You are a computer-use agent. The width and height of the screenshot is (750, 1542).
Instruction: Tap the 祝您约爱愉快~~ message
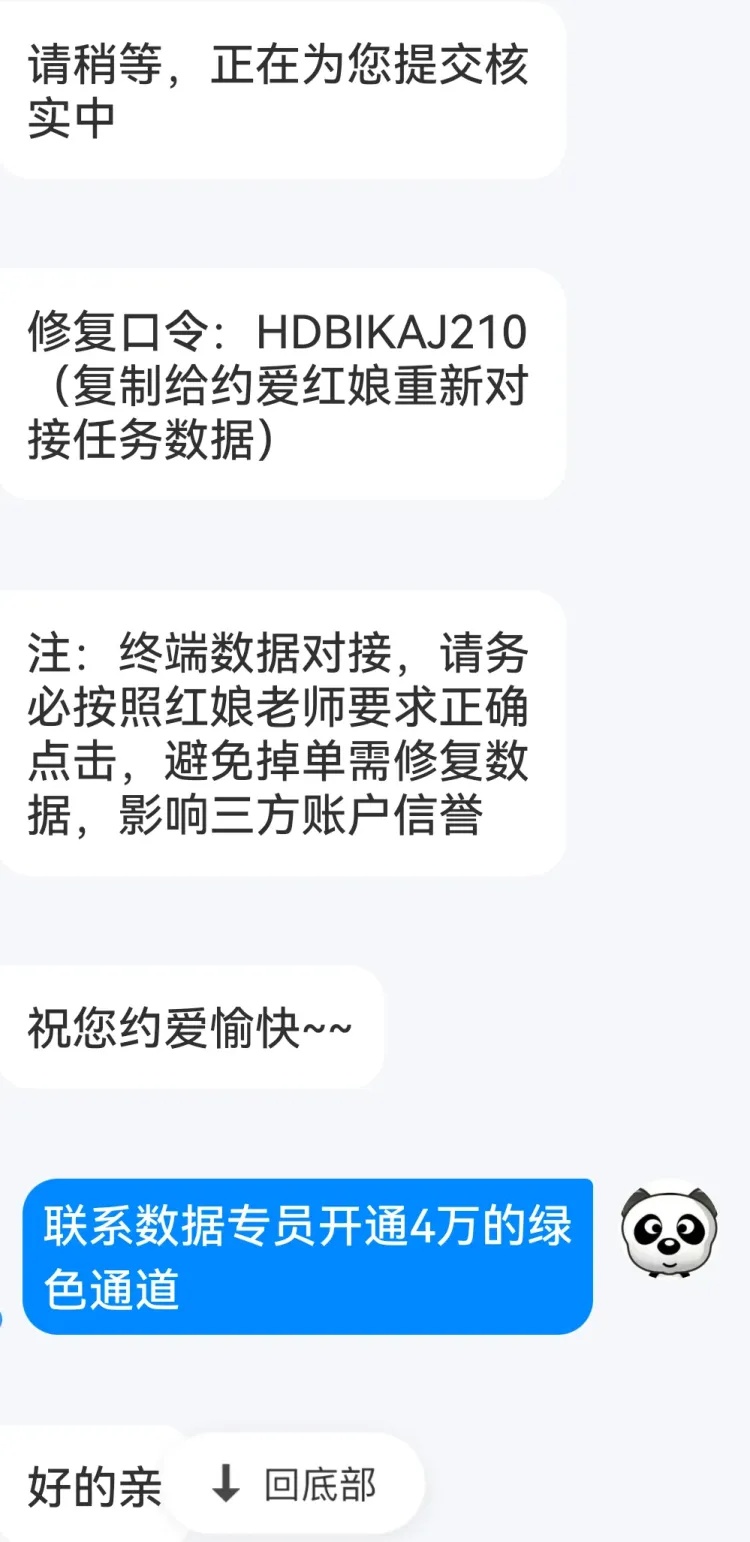point(190,1027)
